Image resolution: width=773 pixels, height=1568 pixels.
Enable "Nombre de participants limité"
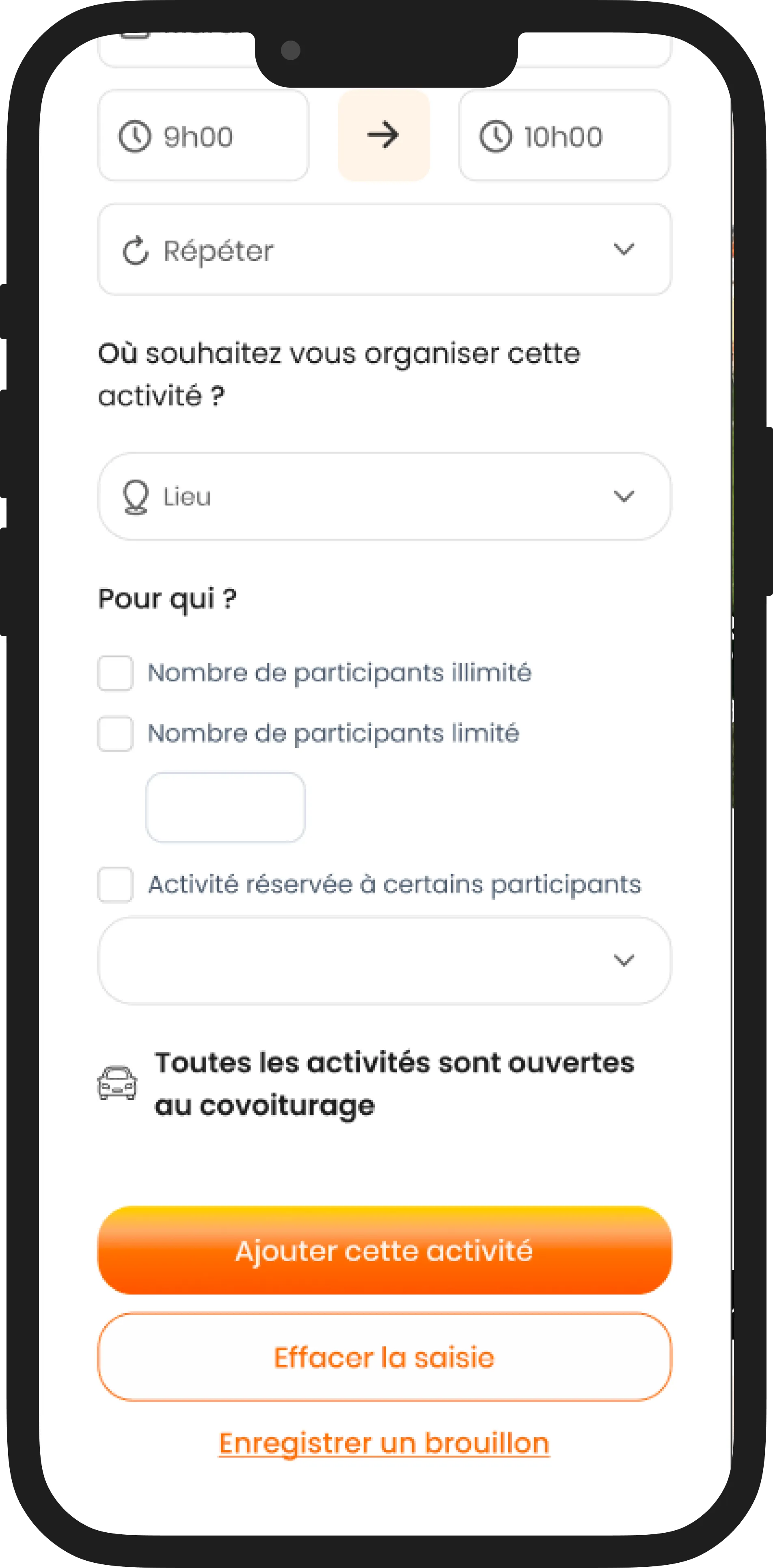click(114, 734)
